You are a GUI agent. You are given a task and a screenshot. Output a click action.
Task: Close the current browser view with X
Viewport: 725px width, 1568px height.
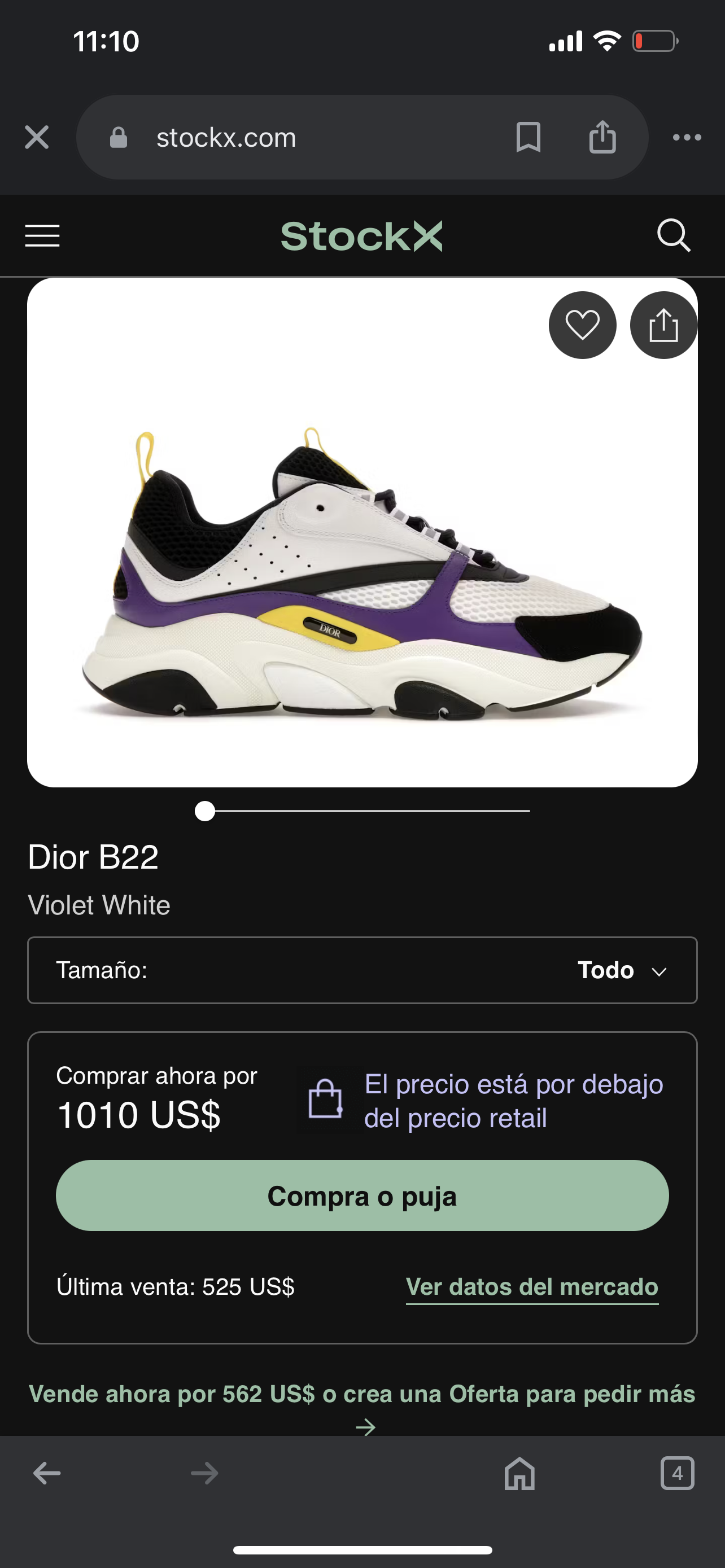tap(36, 138)
